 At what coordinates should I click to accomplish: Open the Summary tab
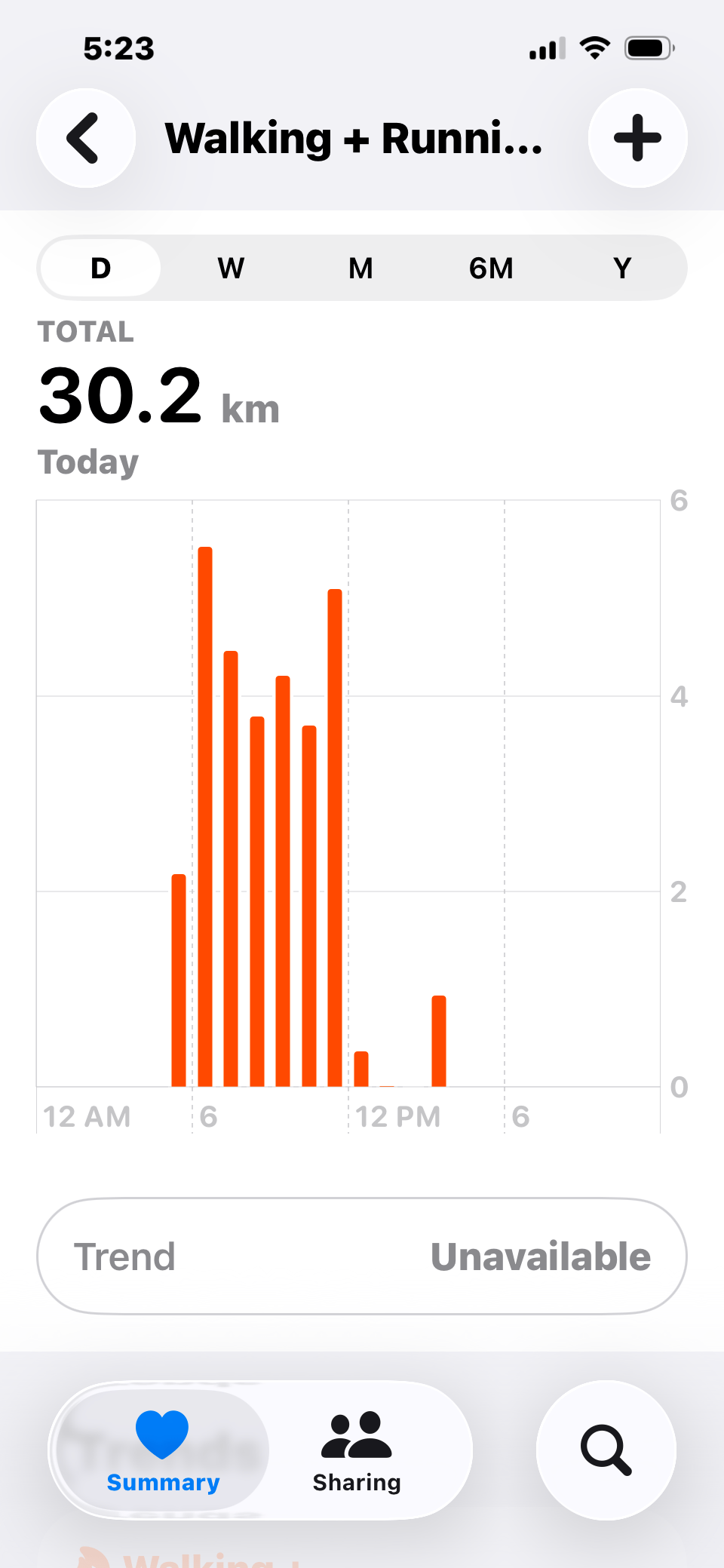pyautogui.click(x=163, y=1450)
